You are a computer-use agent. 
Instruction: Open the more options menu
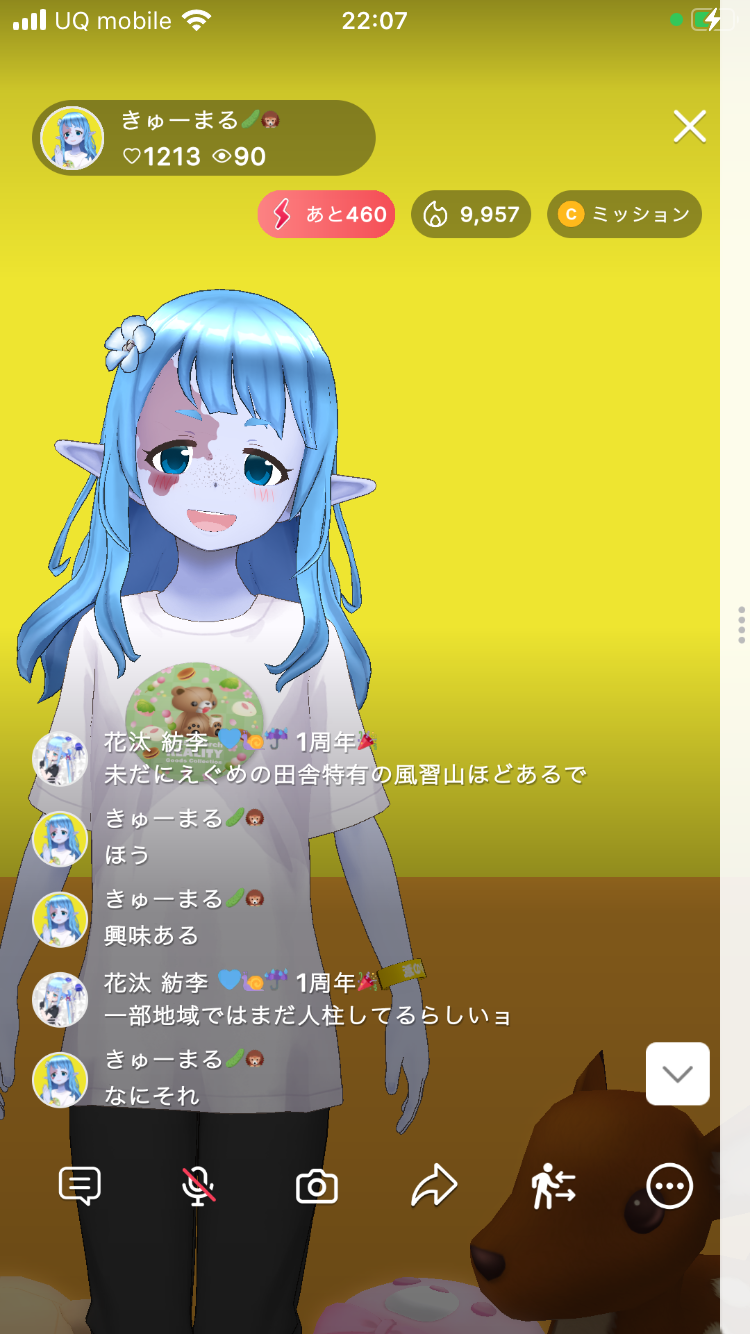[x=669, y=1186]
